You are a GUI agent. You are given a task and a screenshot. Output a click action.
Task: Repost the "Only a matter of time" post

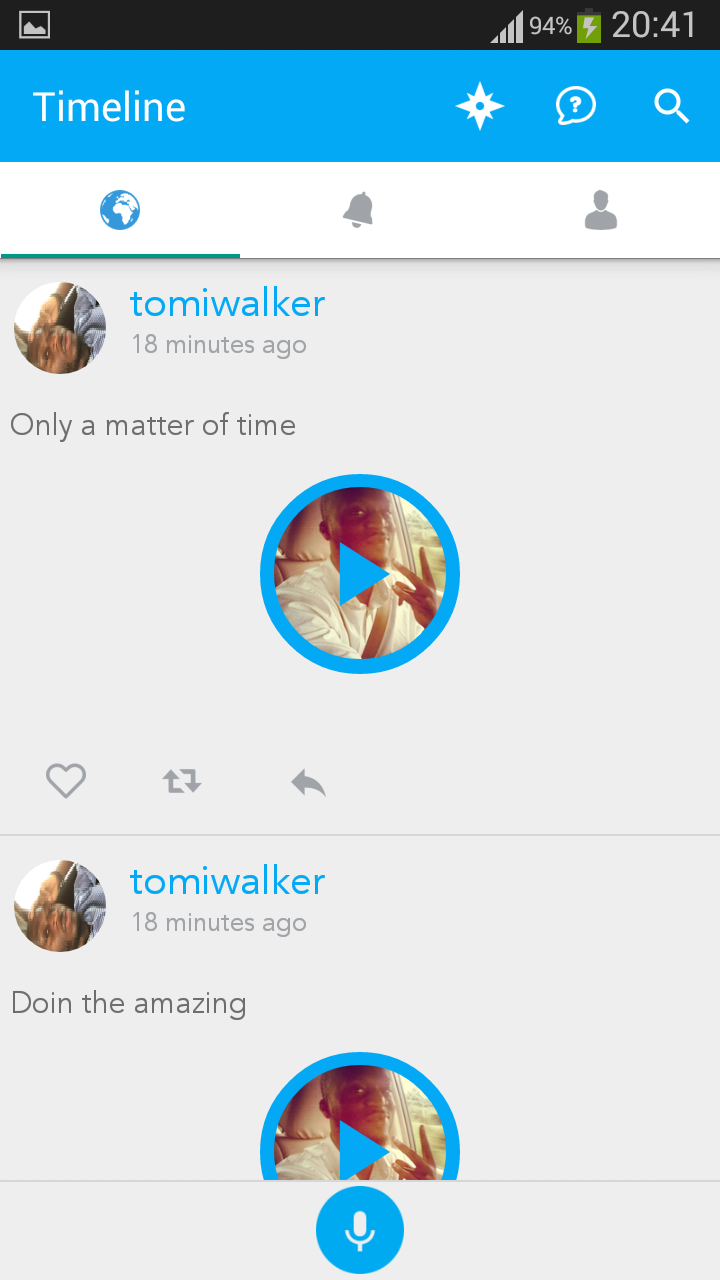click(182, 781)
